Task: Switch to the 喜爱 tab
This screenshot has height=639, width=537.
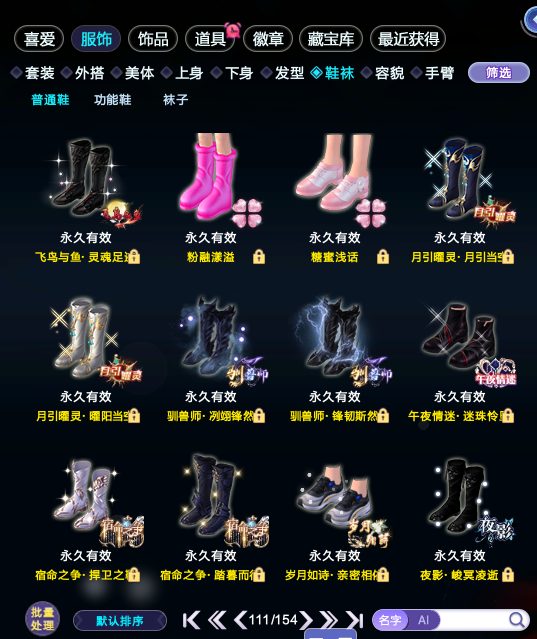Action: click(x=39, y=39)
